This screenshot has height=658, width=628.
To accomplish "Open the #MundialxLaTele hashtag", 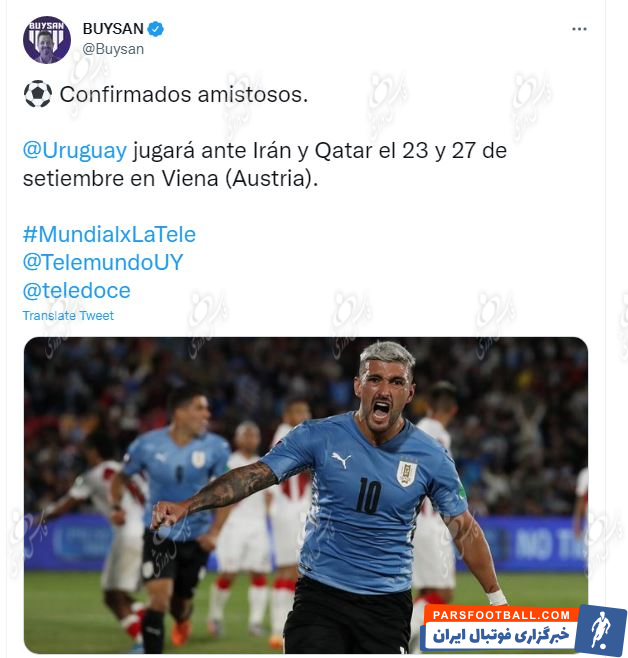I will [109, 235].
